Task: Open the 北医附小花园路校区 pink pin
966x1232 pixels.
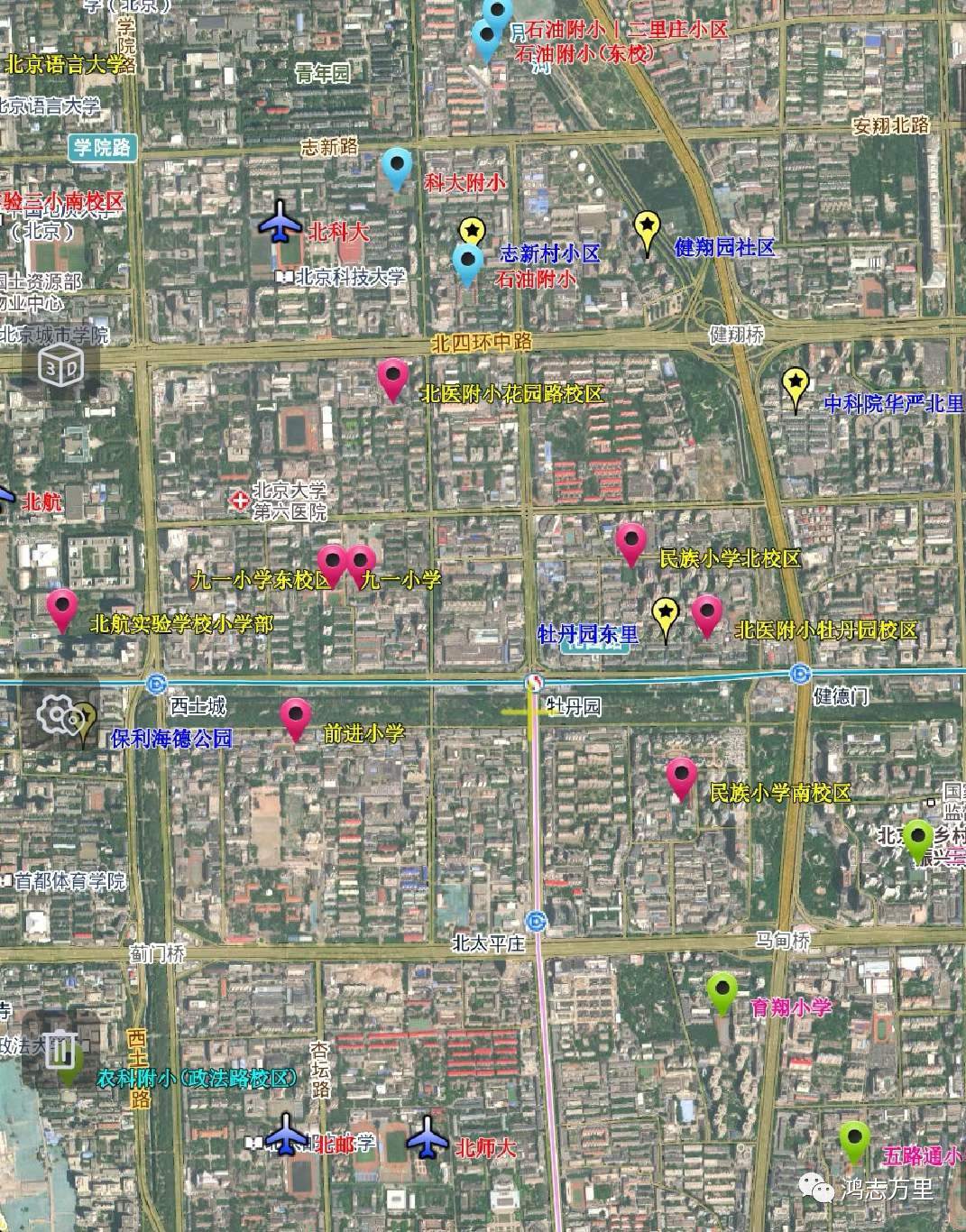Action: click(392, 377)
